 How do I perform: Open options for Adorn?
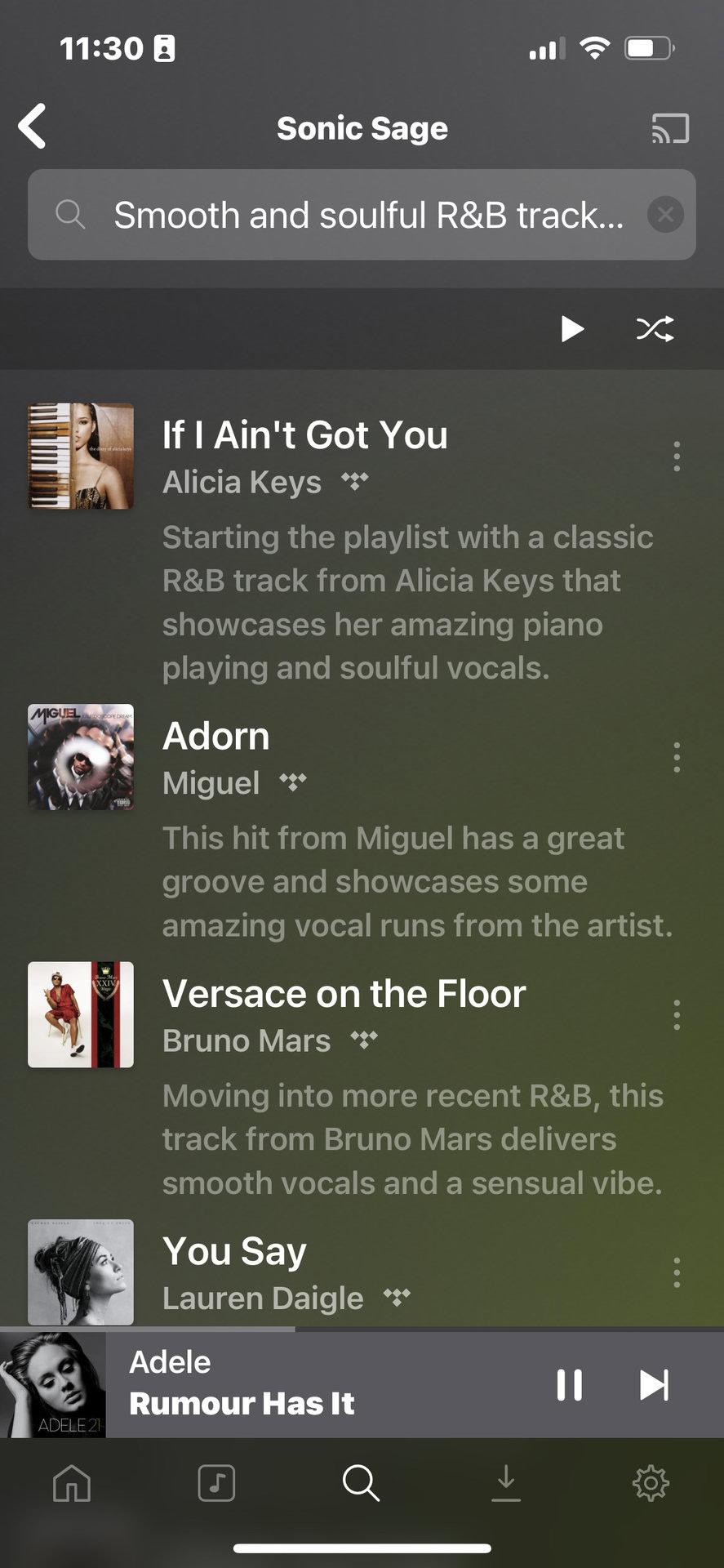tap(676, 758)
